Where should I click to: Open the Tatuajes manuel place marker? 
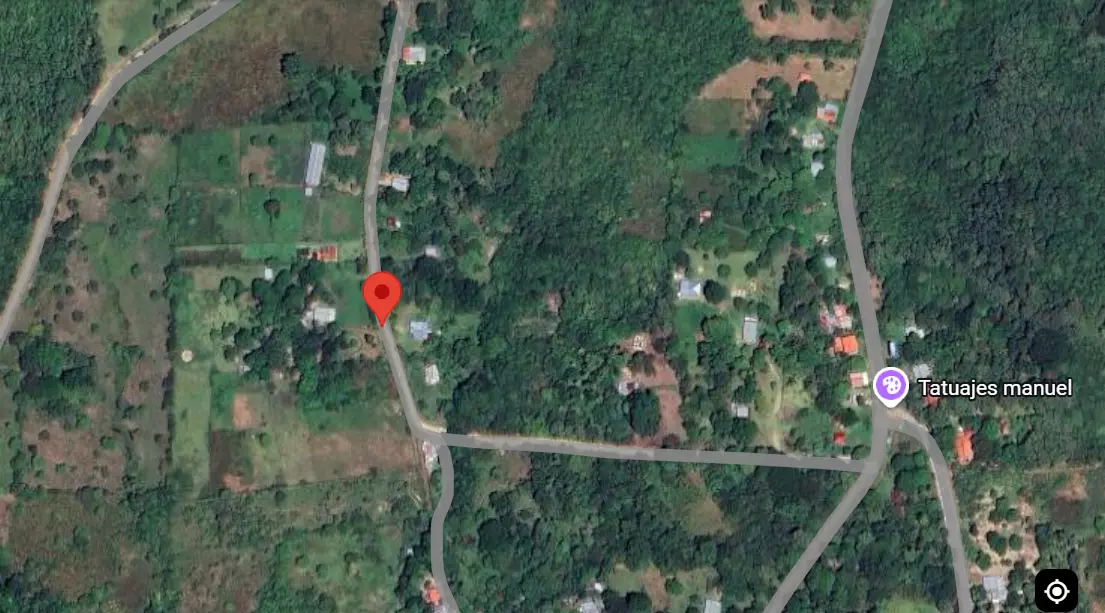(890, 386)
